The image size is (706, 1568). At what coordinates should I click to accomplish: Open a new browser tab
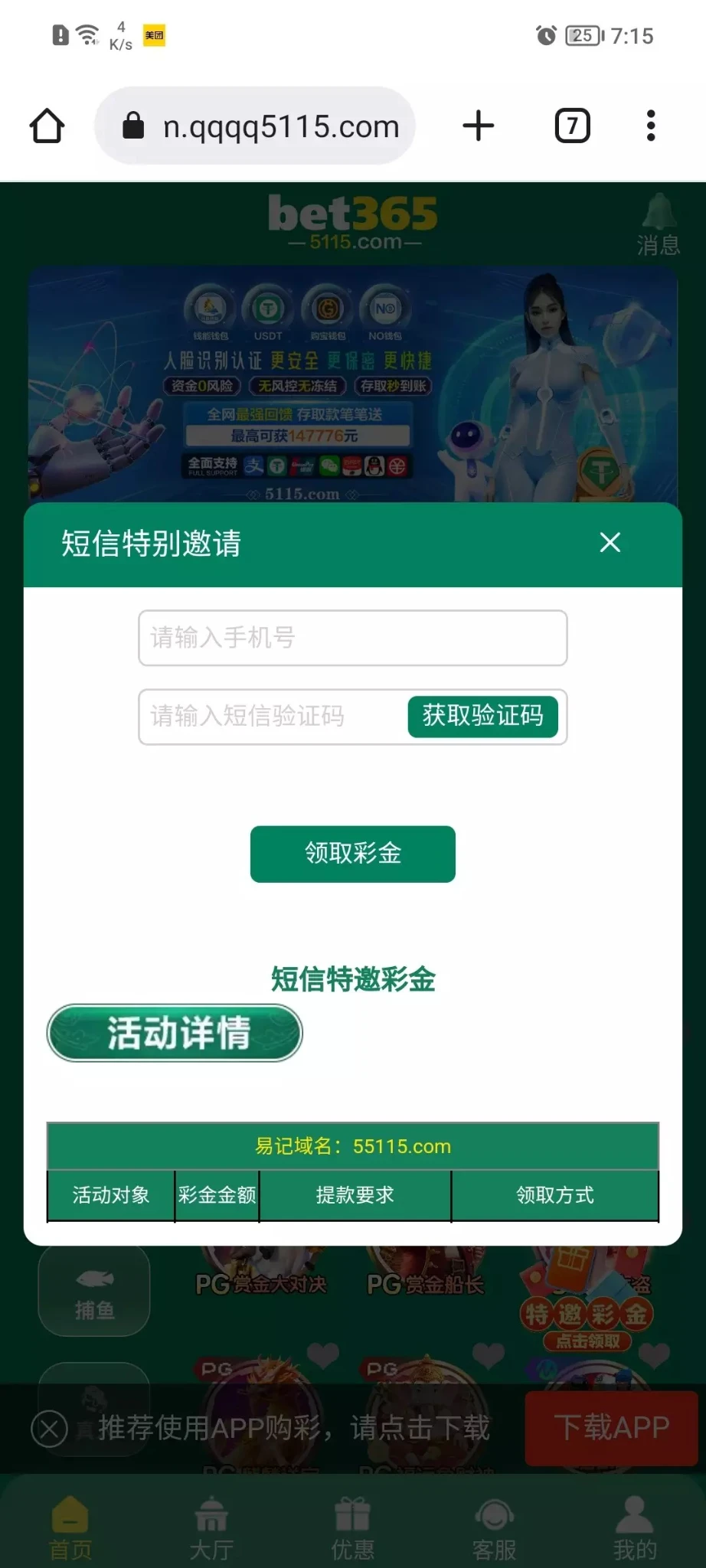[479, 126]
